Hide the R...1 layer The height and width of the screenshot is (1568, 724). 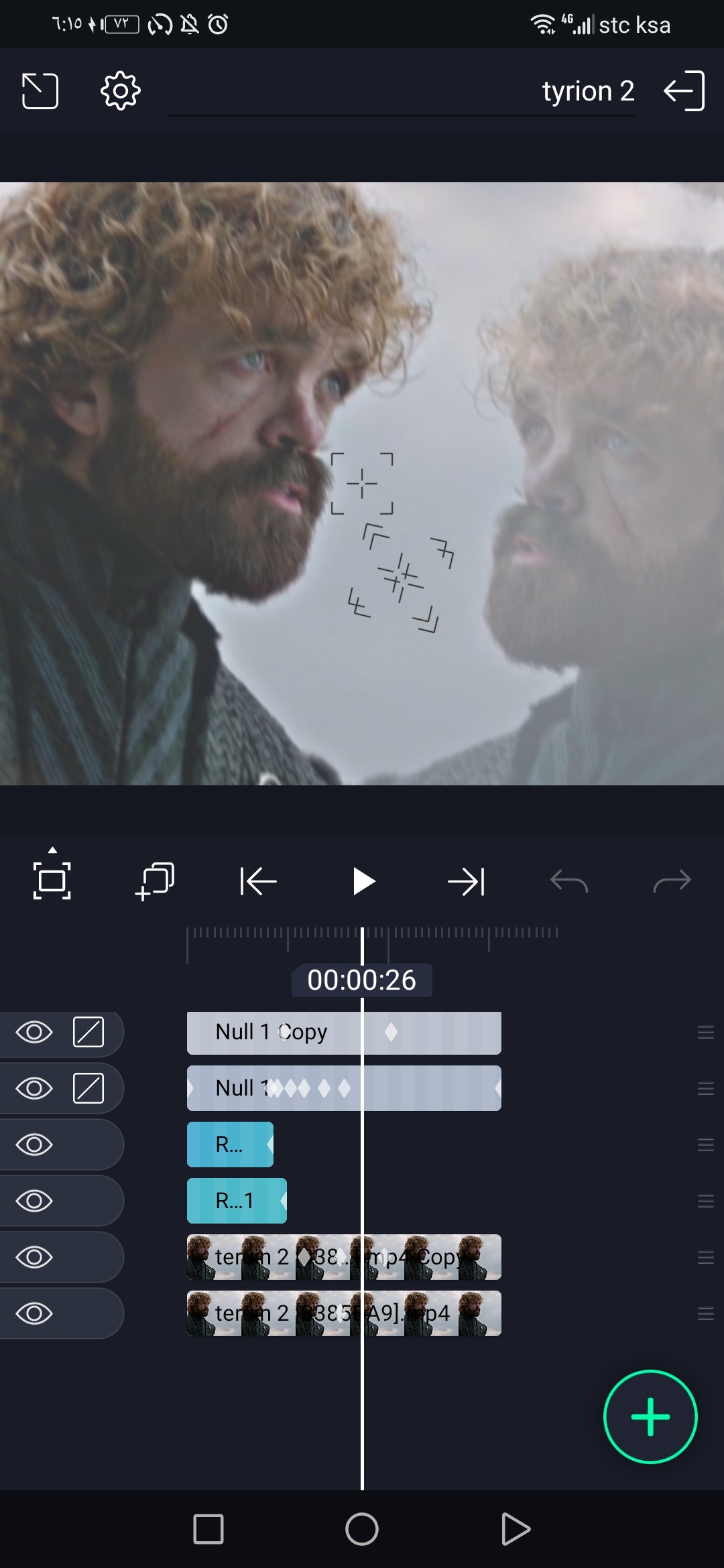34,1201
